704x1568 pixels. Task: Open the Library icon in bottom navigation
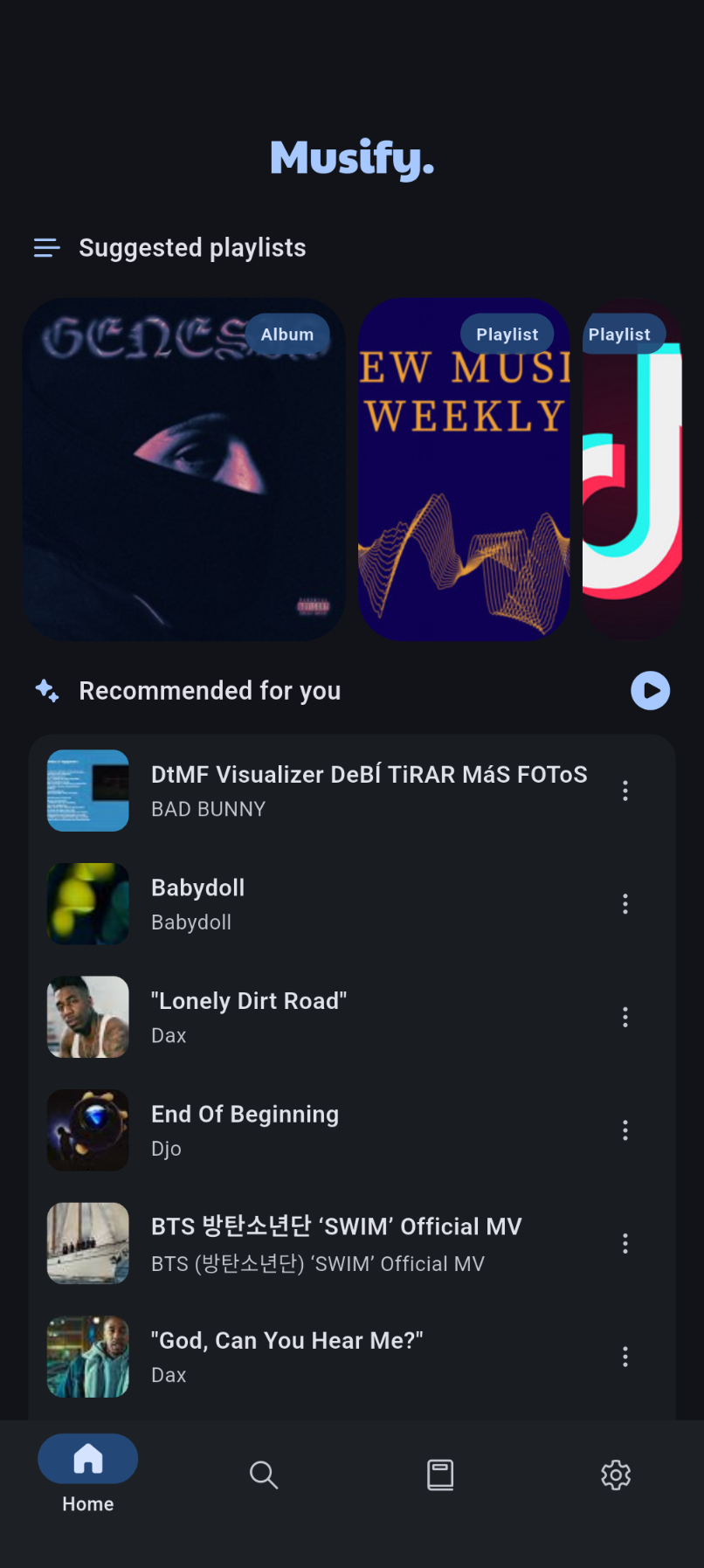tap(440, 1475)
